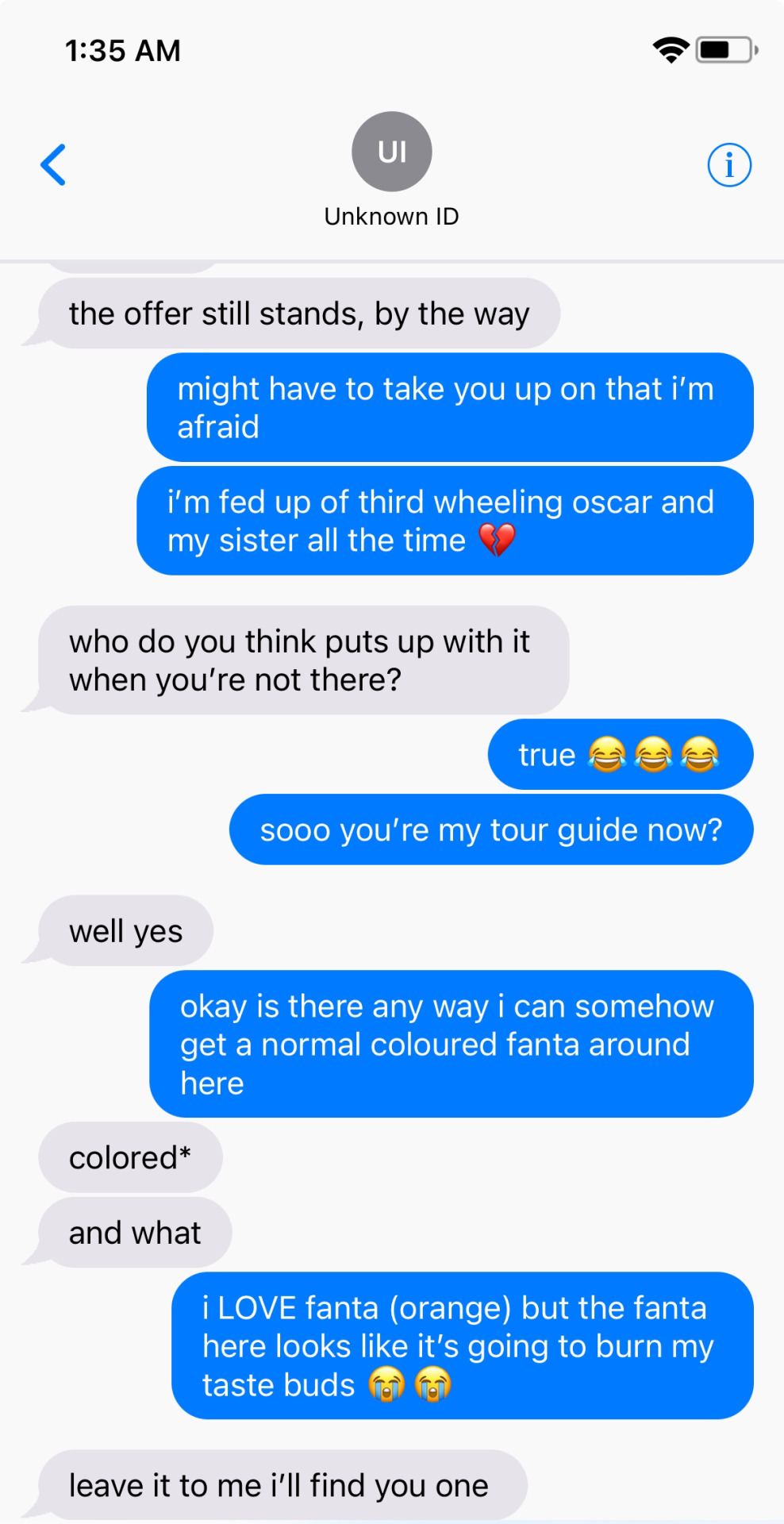Open conversation info details
This screenshot has width=784, height=1524.
click(x=728, y=165)
